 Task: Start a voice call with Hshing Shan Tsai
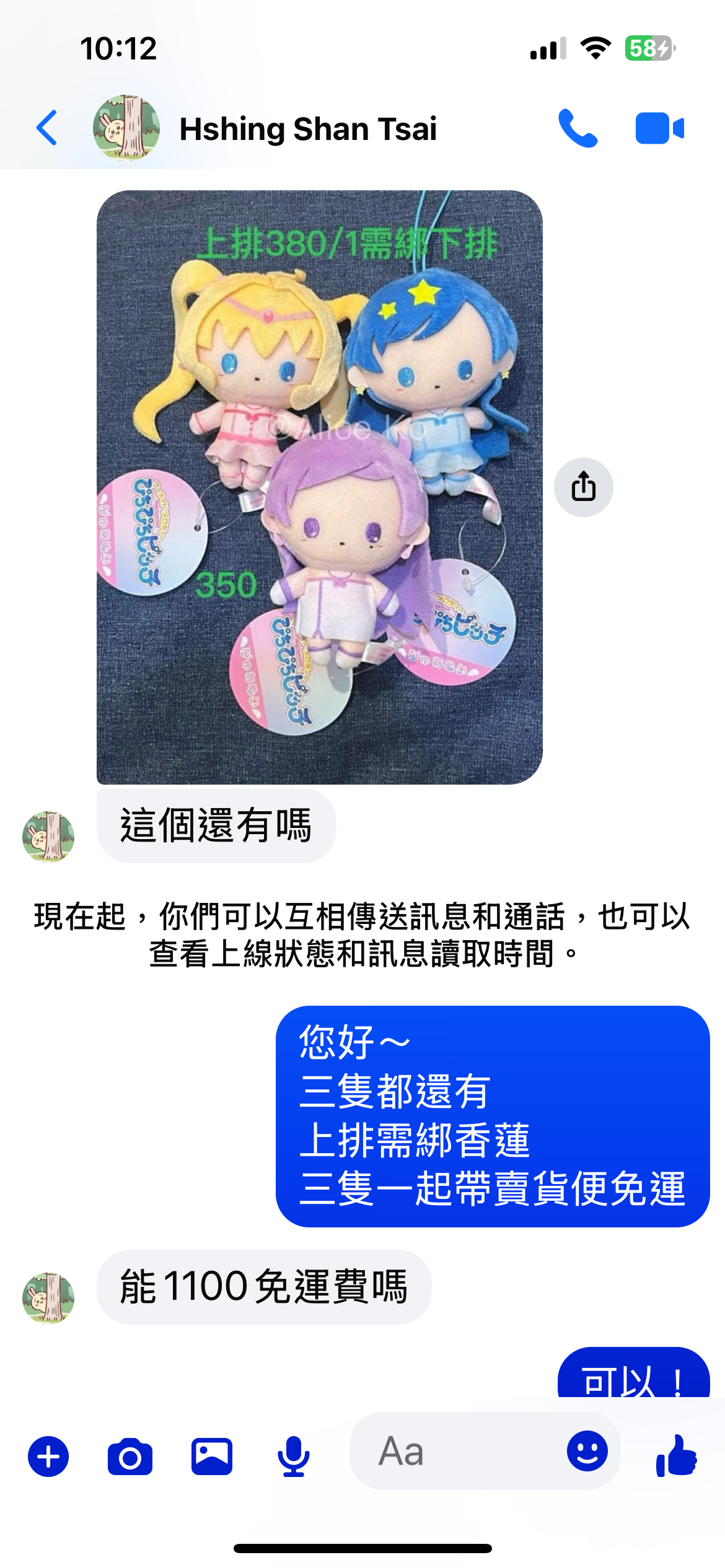click(x=578, y=128)
